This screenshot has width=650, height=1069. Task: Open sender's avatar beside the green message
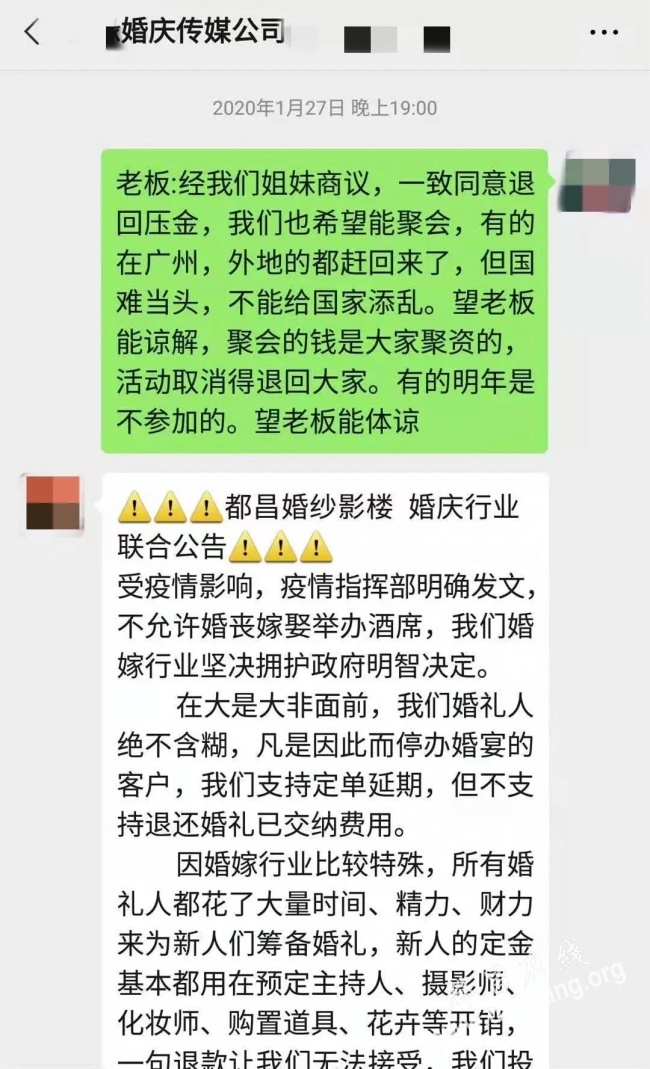click(x=597, y=184)
